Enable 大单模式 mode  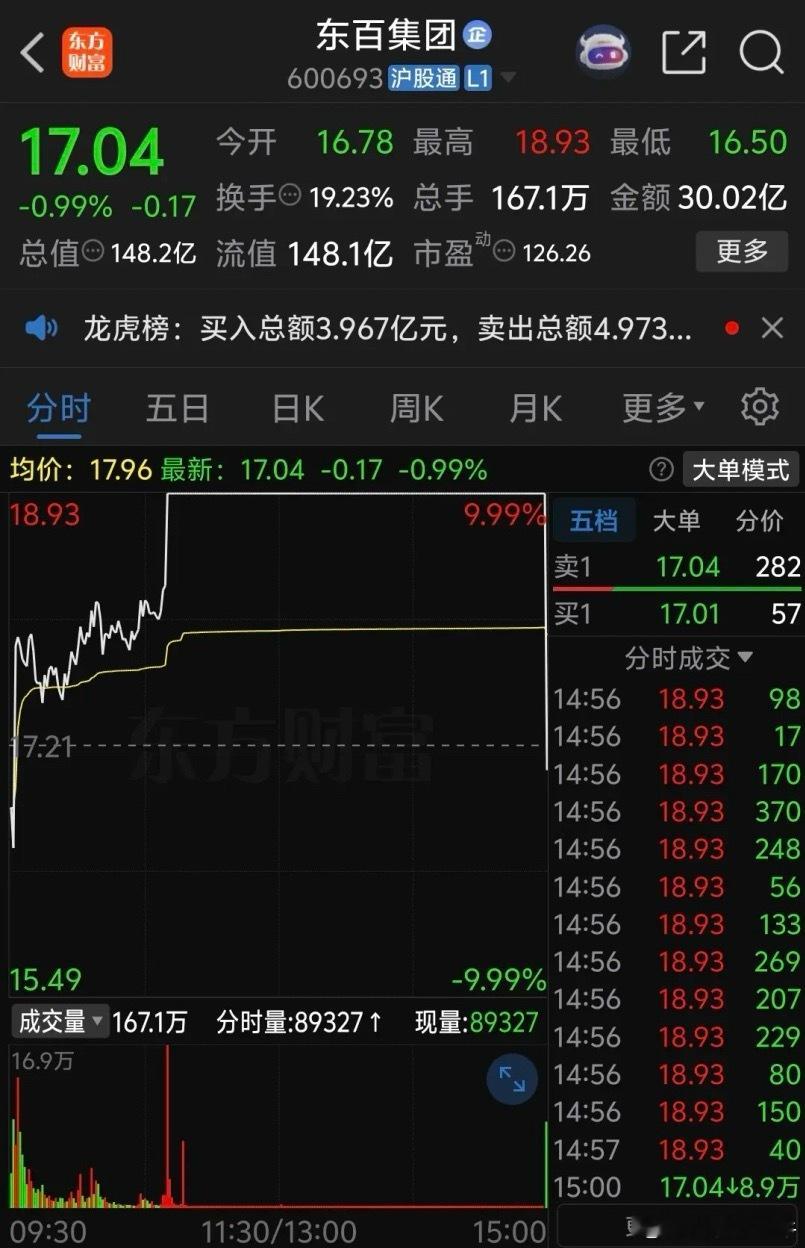tap(739, 470)
